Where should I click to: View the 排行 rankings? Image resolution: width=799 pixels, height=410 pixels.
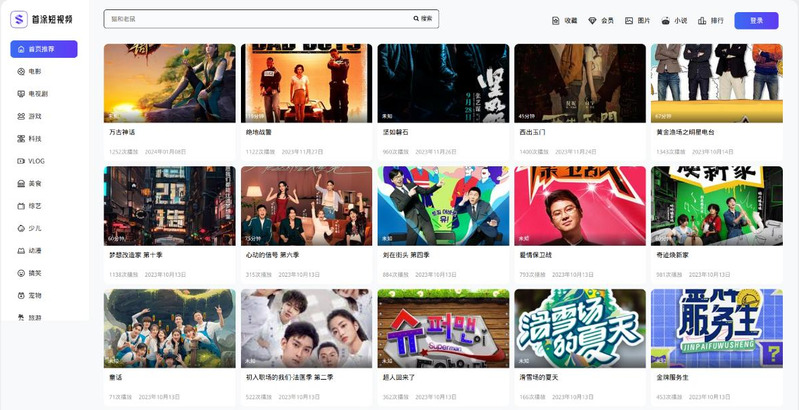[x=710, y=20]
